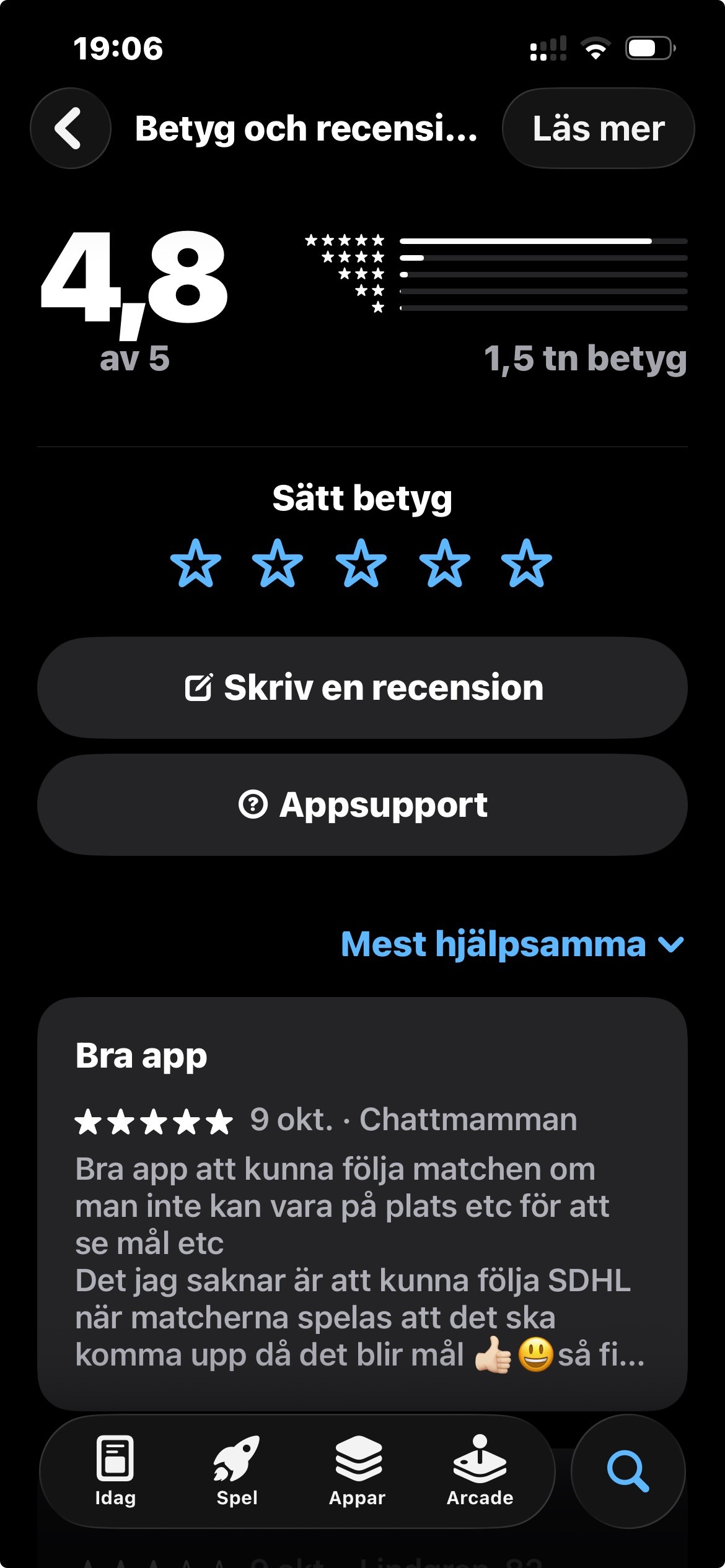Tap the Läs mer button
This screenshot has width=725, height=1568.
pos(598,128)
